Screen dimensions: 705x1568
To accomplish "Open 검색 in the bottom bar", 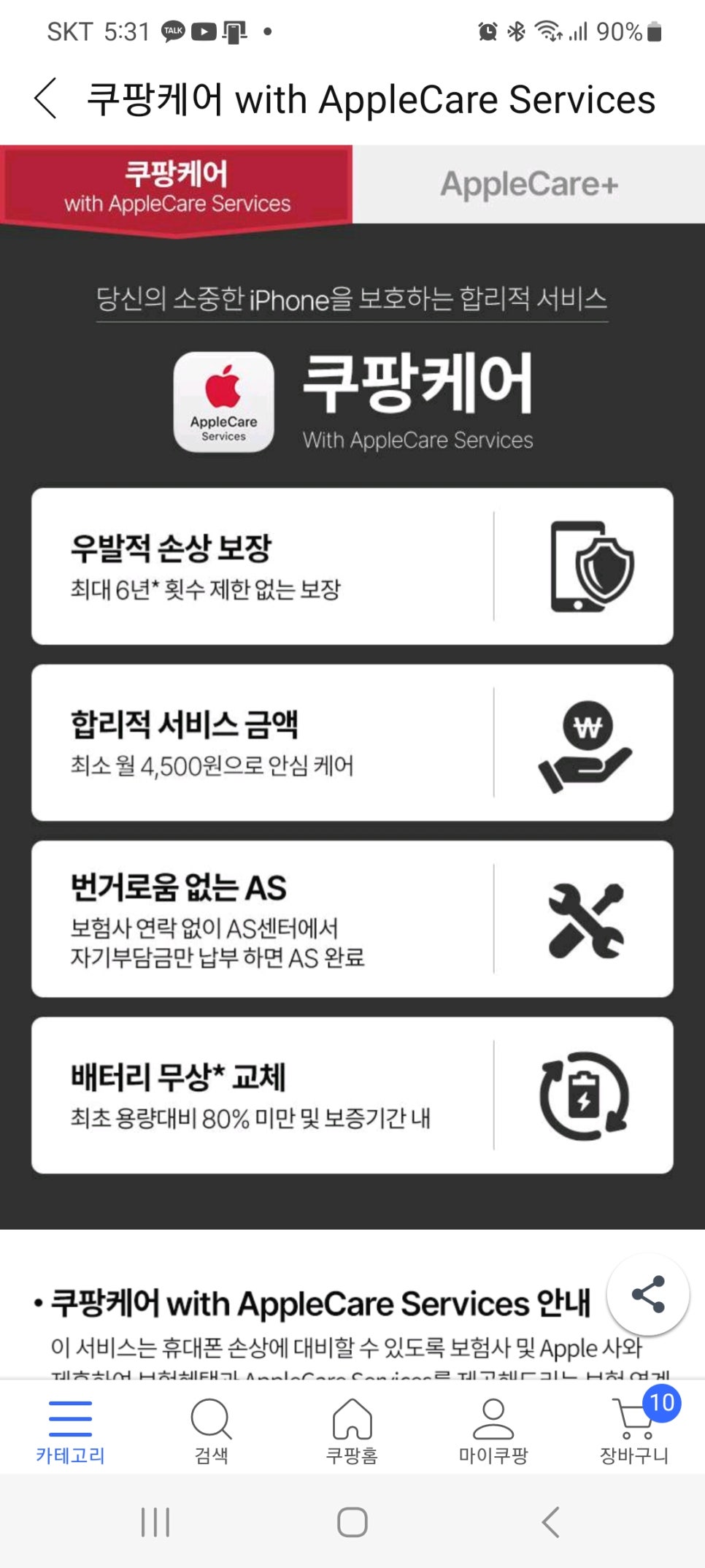I will click(211, 1432).
